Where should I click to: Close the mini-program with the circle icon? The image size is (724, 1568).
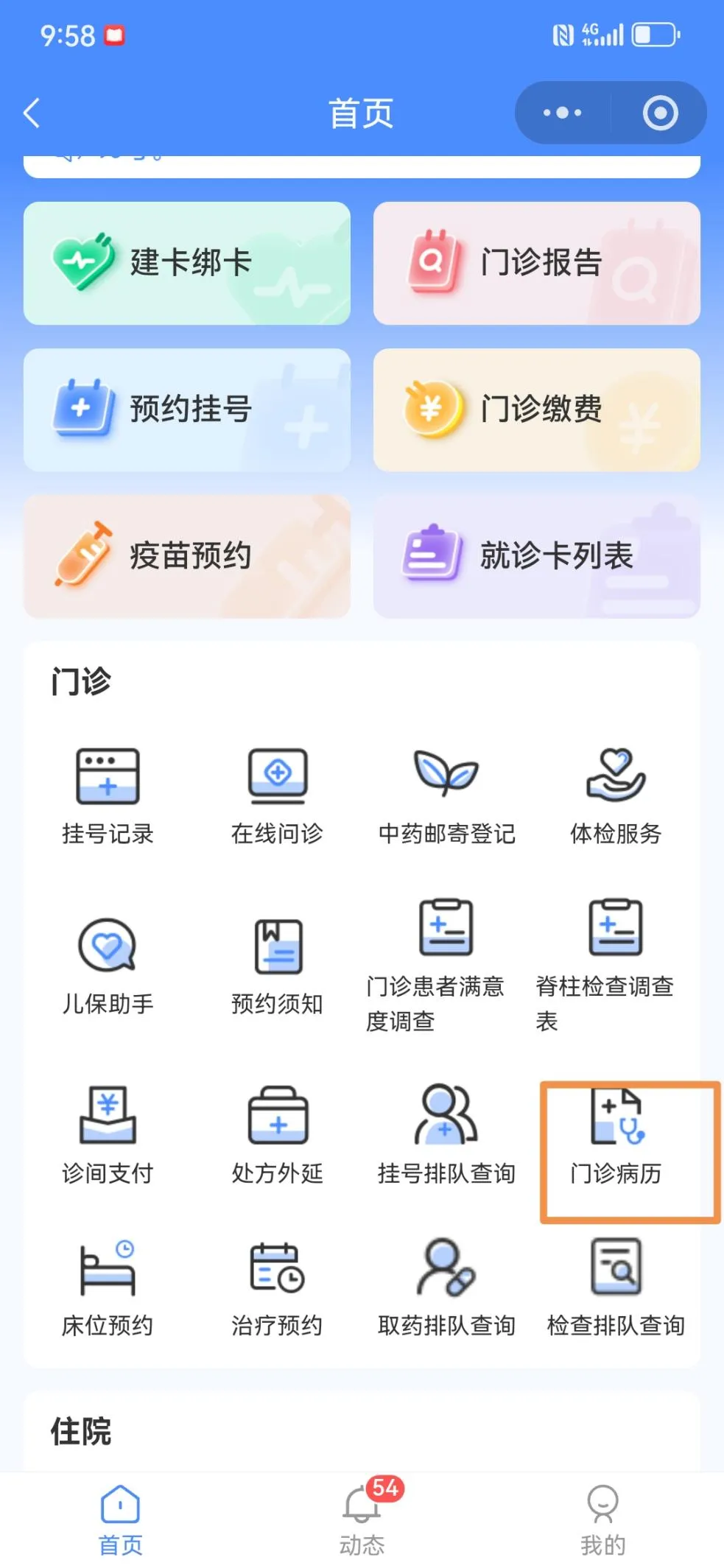[x=660, y=113]
